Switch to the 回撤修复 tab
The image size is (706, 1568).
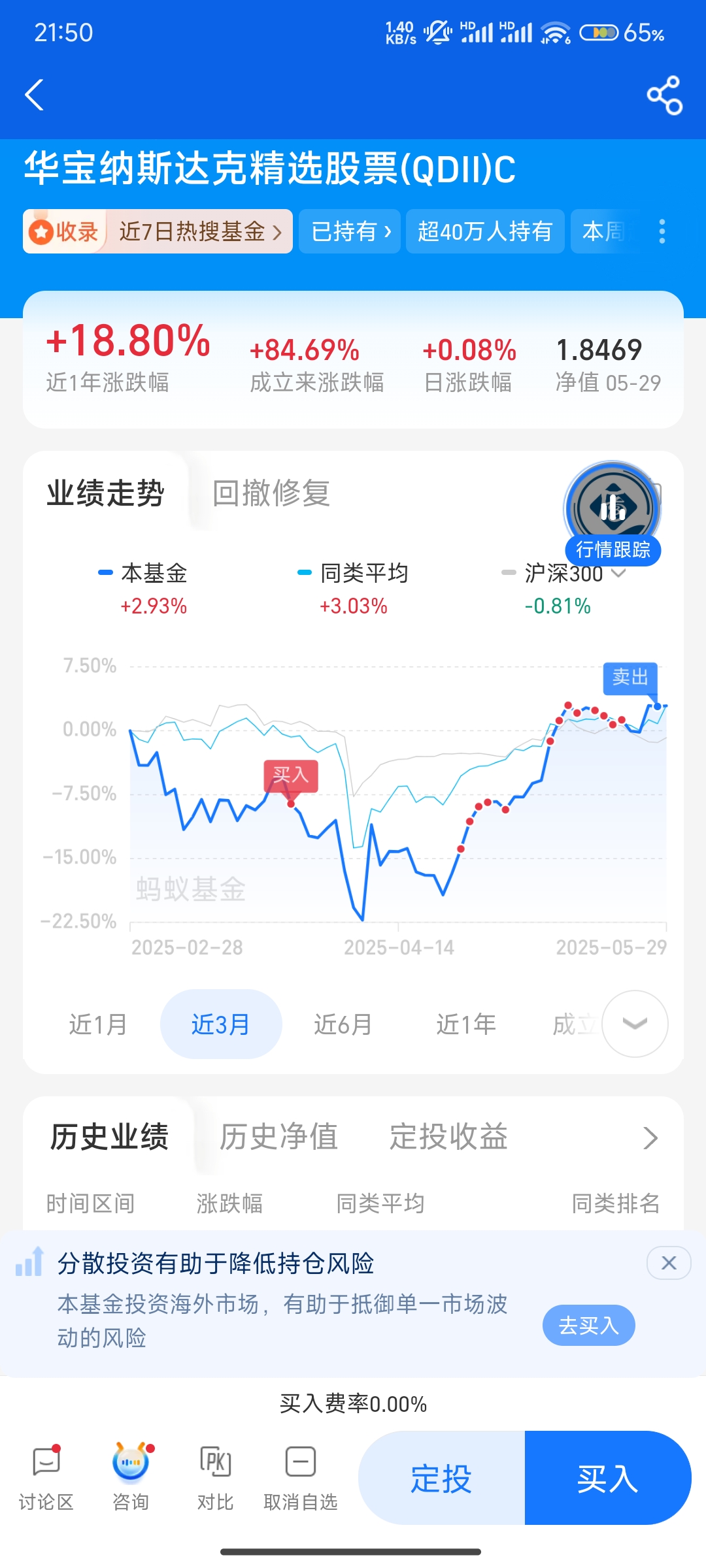click(x=271, y=493)
